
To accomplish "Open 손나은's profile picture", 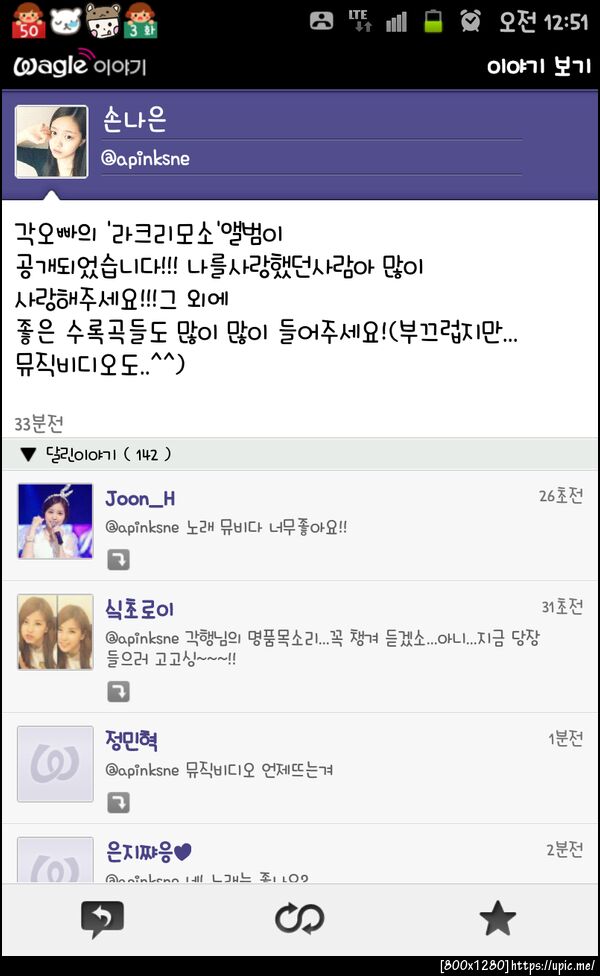I will point(52,141).
